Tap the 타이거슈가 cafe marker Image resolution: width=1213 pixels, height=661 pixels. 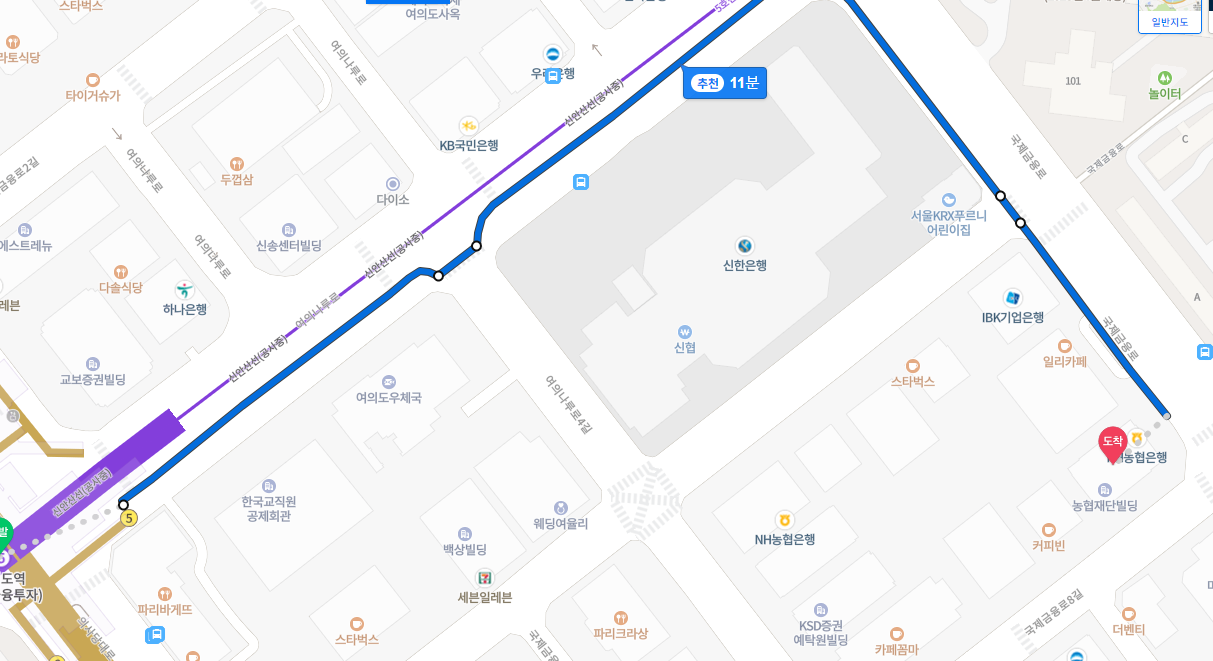pyautogui.click(x=93, y=80)
